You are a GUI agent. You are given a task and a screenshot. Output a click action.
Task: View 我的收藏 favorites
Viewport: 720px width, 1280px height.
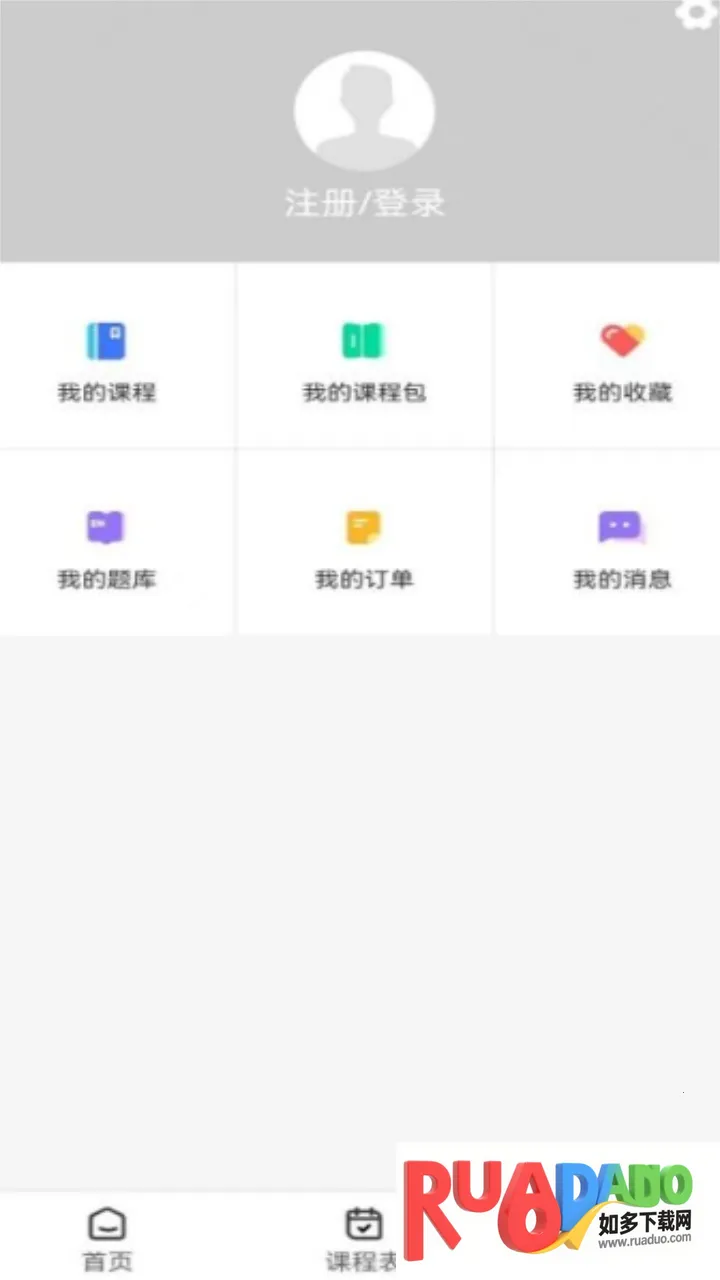[x=622, y=360]
